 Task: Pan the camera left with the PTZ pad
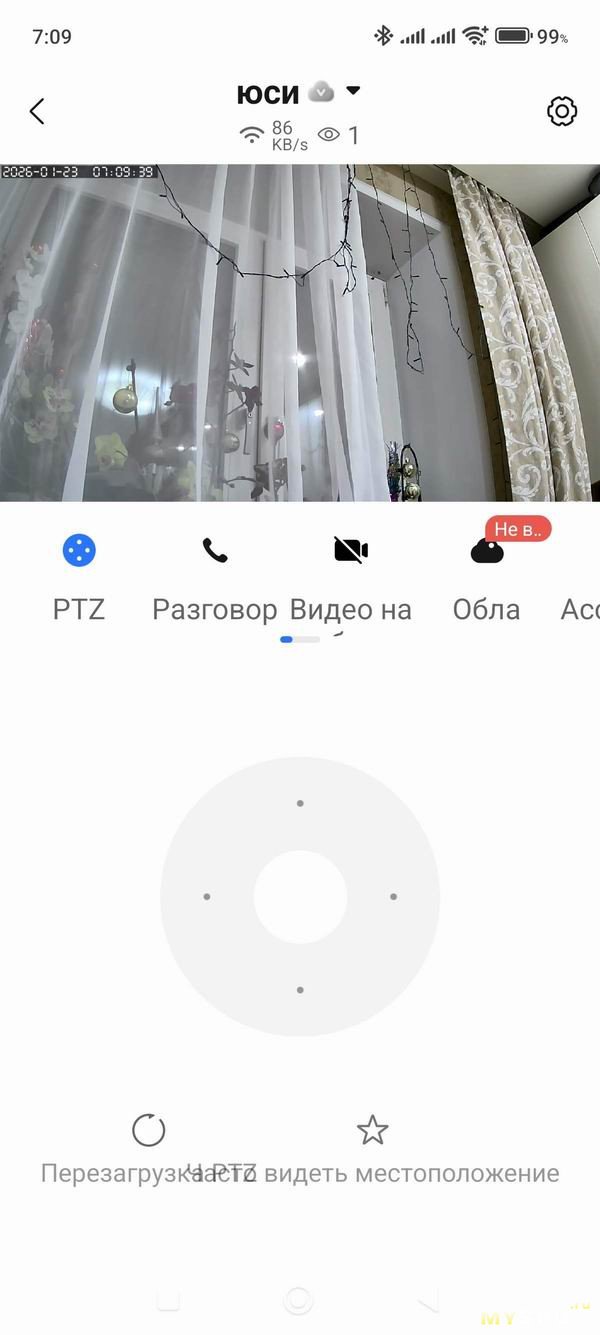[207, 896]
